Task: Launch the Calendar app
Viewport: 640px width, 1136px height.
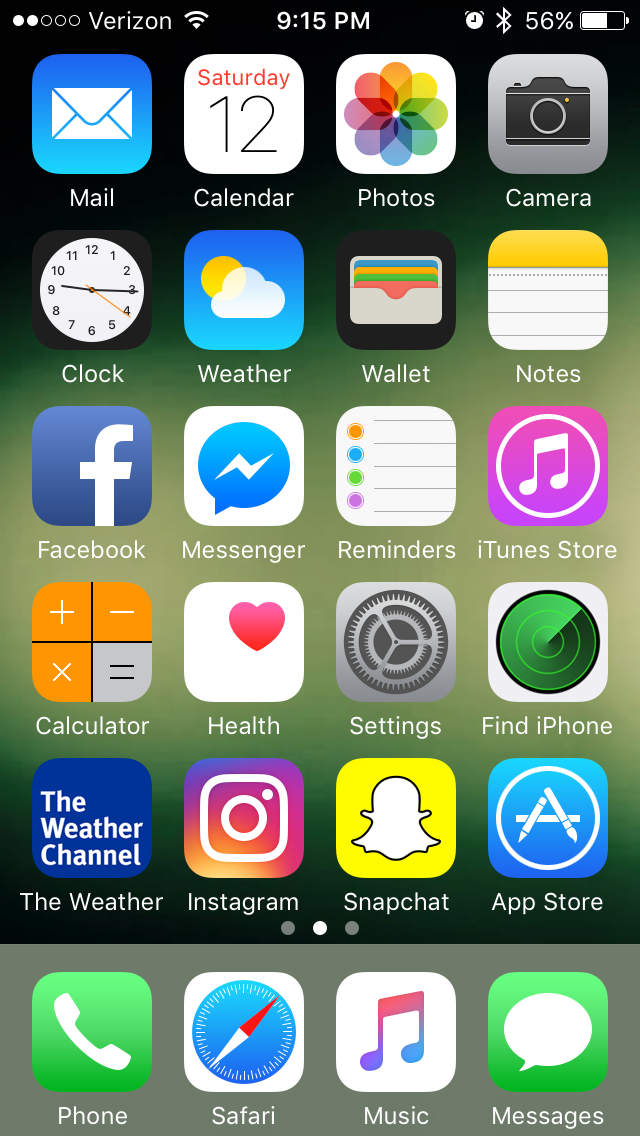Action: click(x=244, y=114)
